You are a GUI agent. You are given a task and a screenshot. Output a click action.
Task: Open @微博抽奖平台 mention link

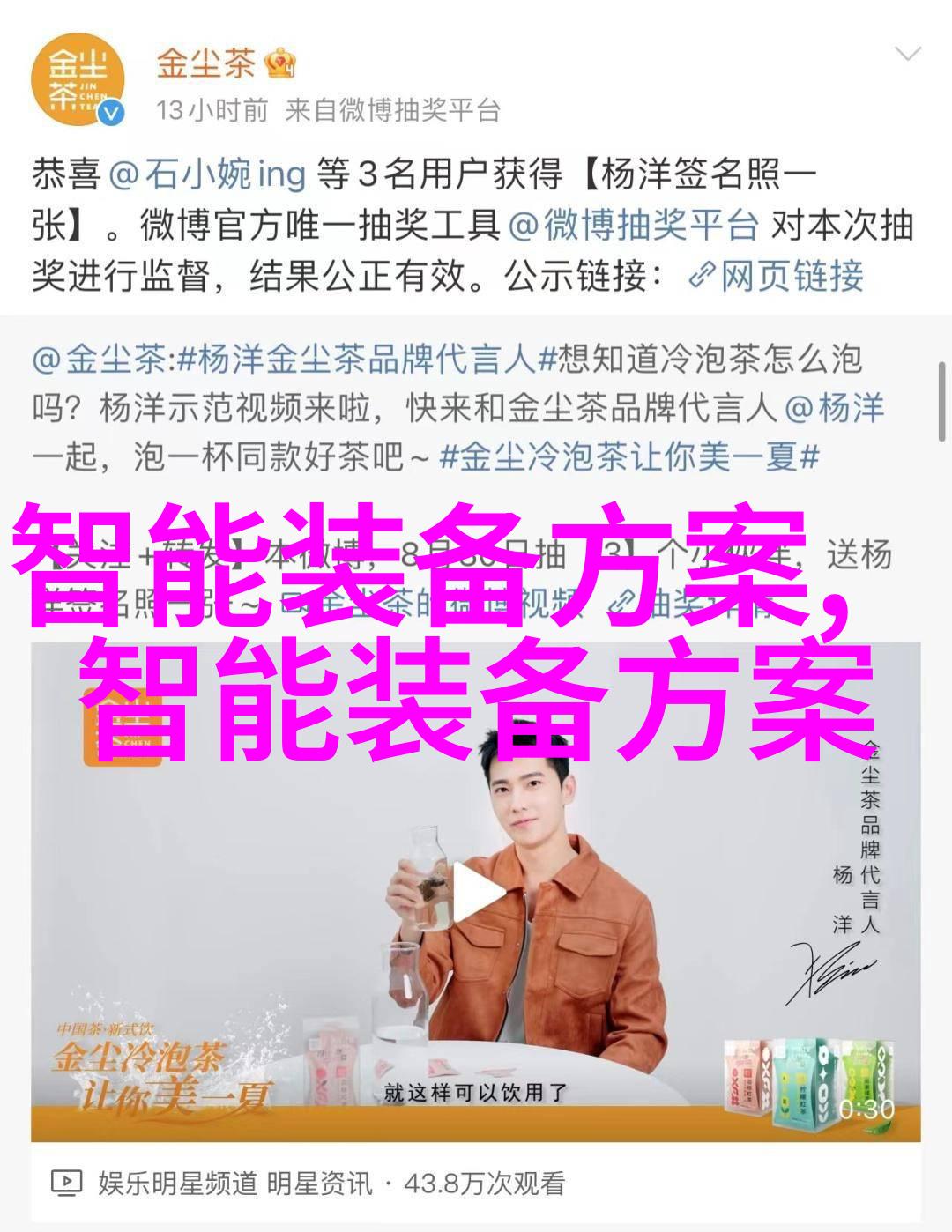[634, 226]
